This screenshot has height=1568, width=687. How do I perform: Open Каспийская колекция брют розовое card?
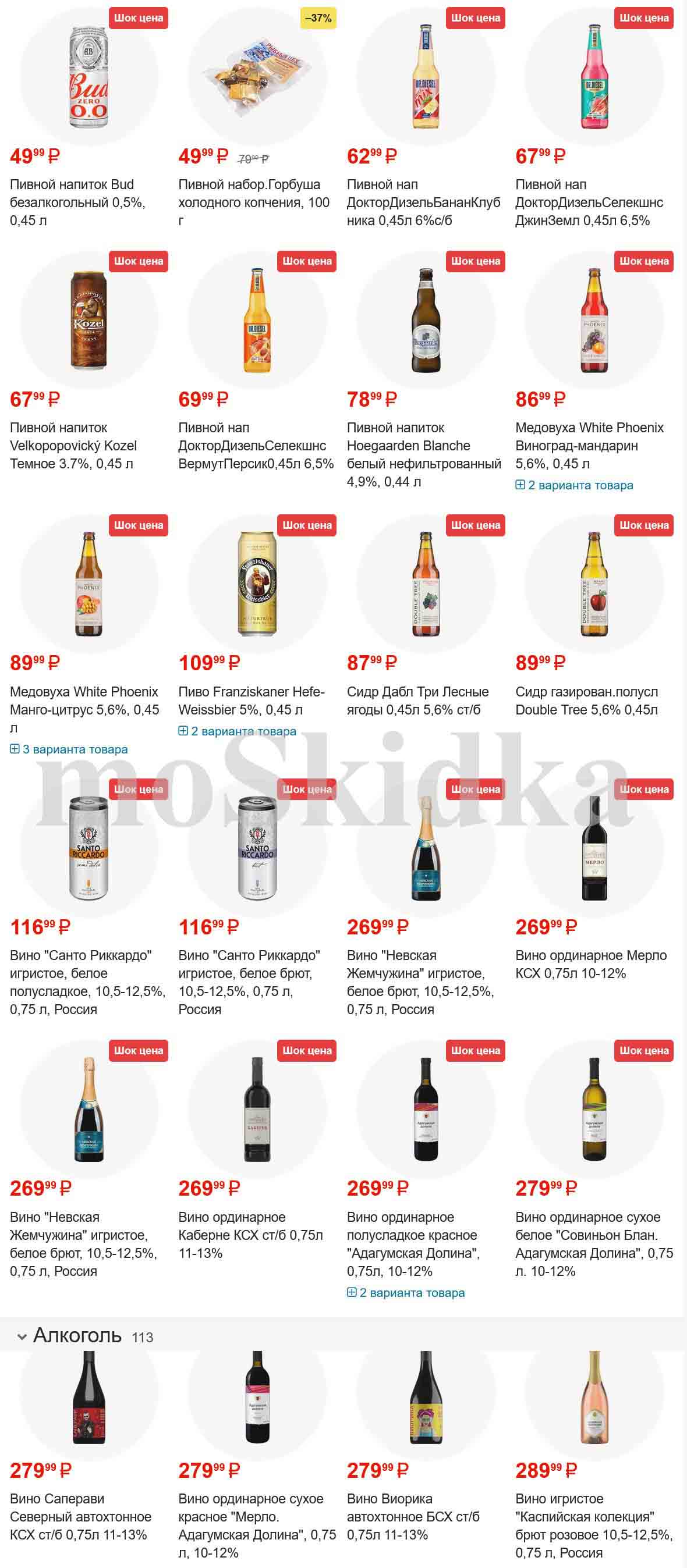tap(593, 1524)
